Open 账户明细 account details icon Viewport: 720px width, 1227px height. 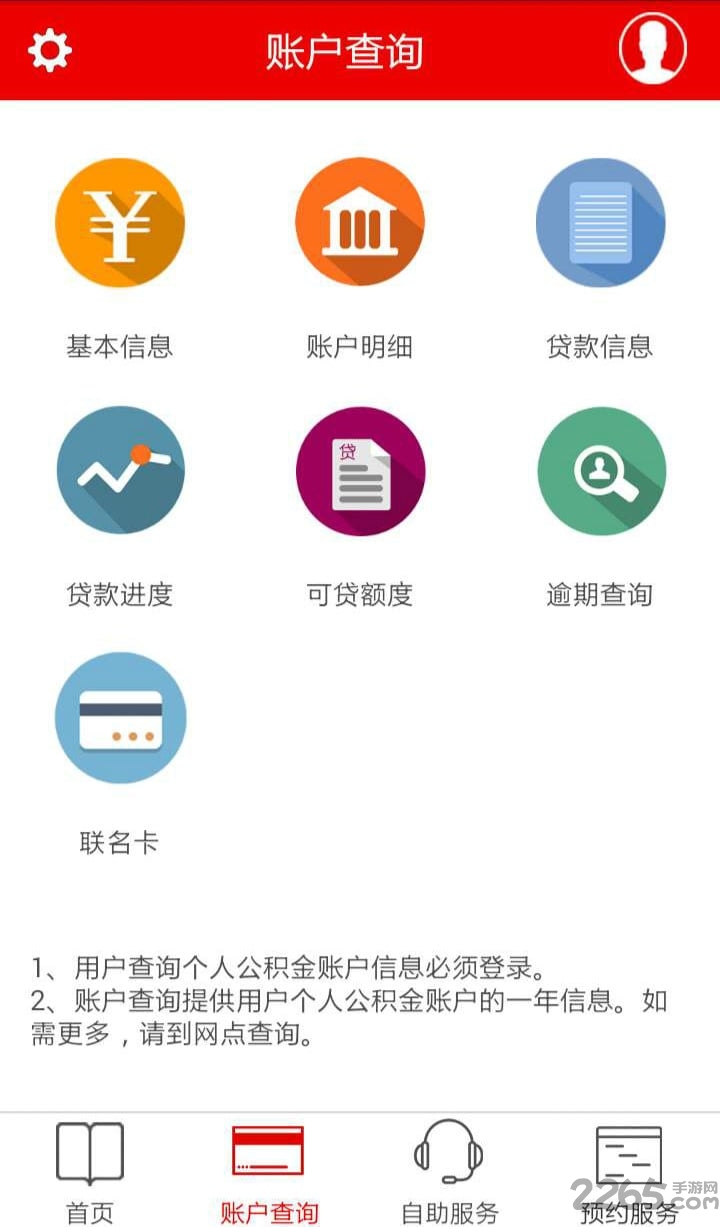pyautogui.click(x=360, y=222)
